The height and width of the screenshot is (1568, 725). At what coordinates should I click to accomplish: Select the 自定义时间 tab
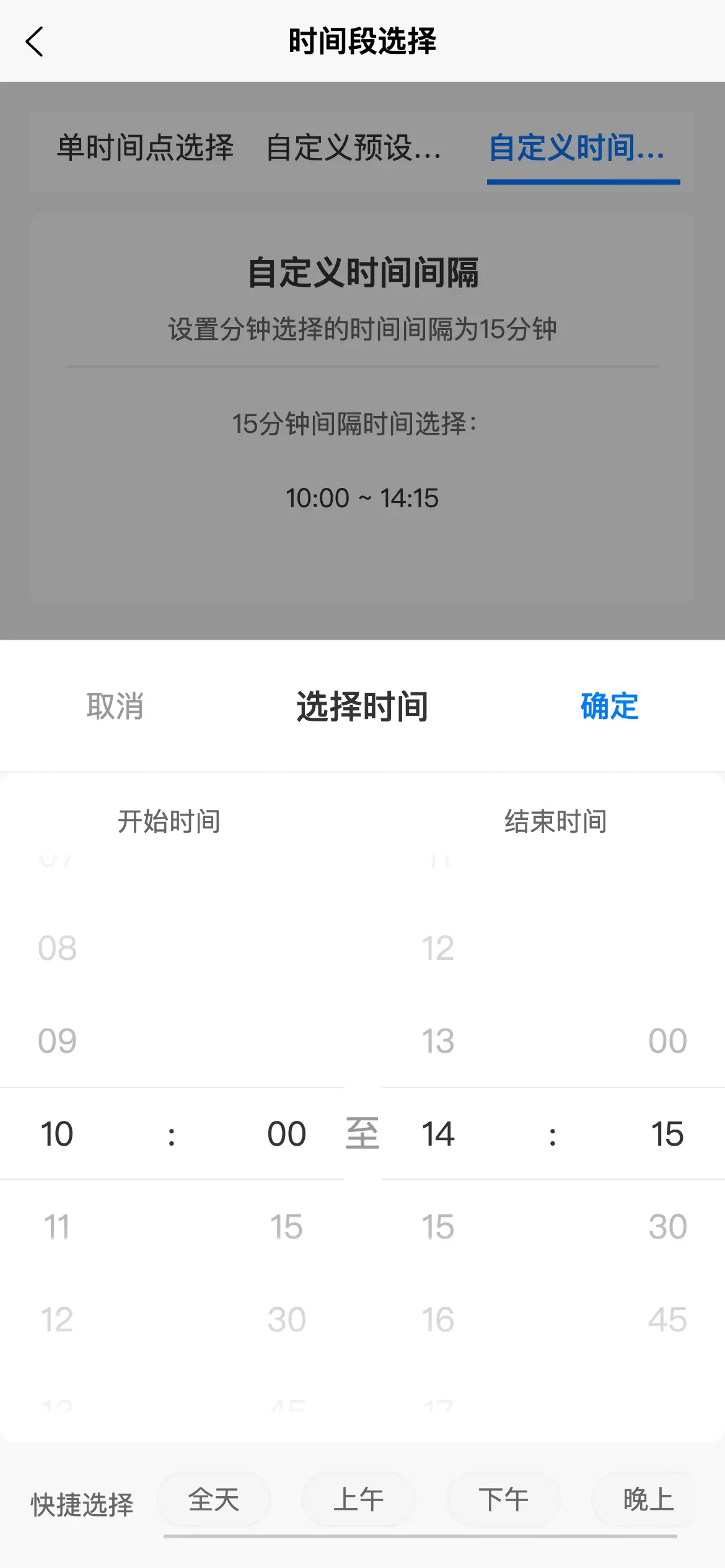(x=578, y=148)
